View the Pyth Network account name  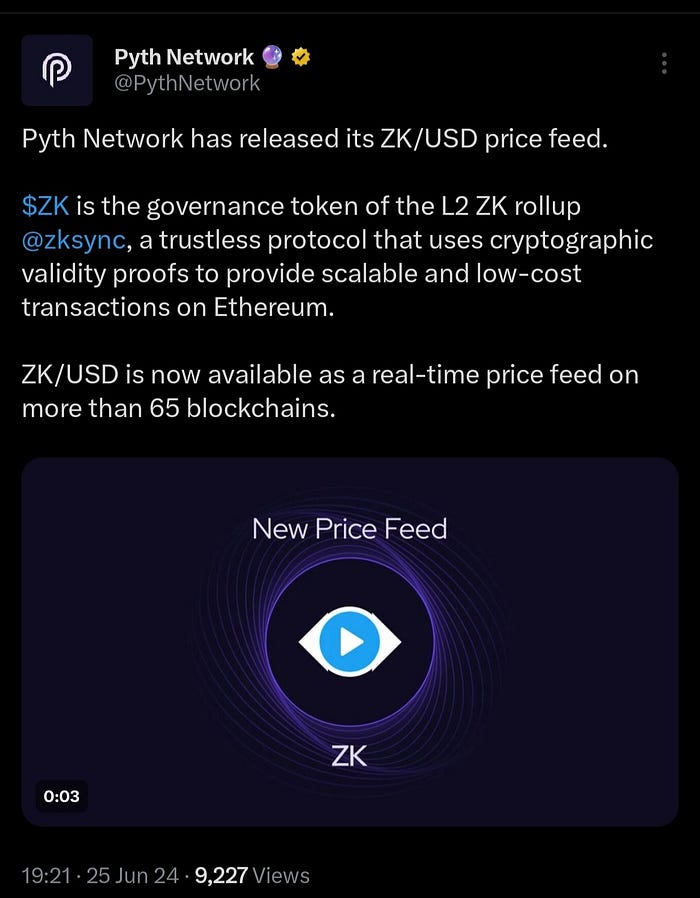click(184, 58)
